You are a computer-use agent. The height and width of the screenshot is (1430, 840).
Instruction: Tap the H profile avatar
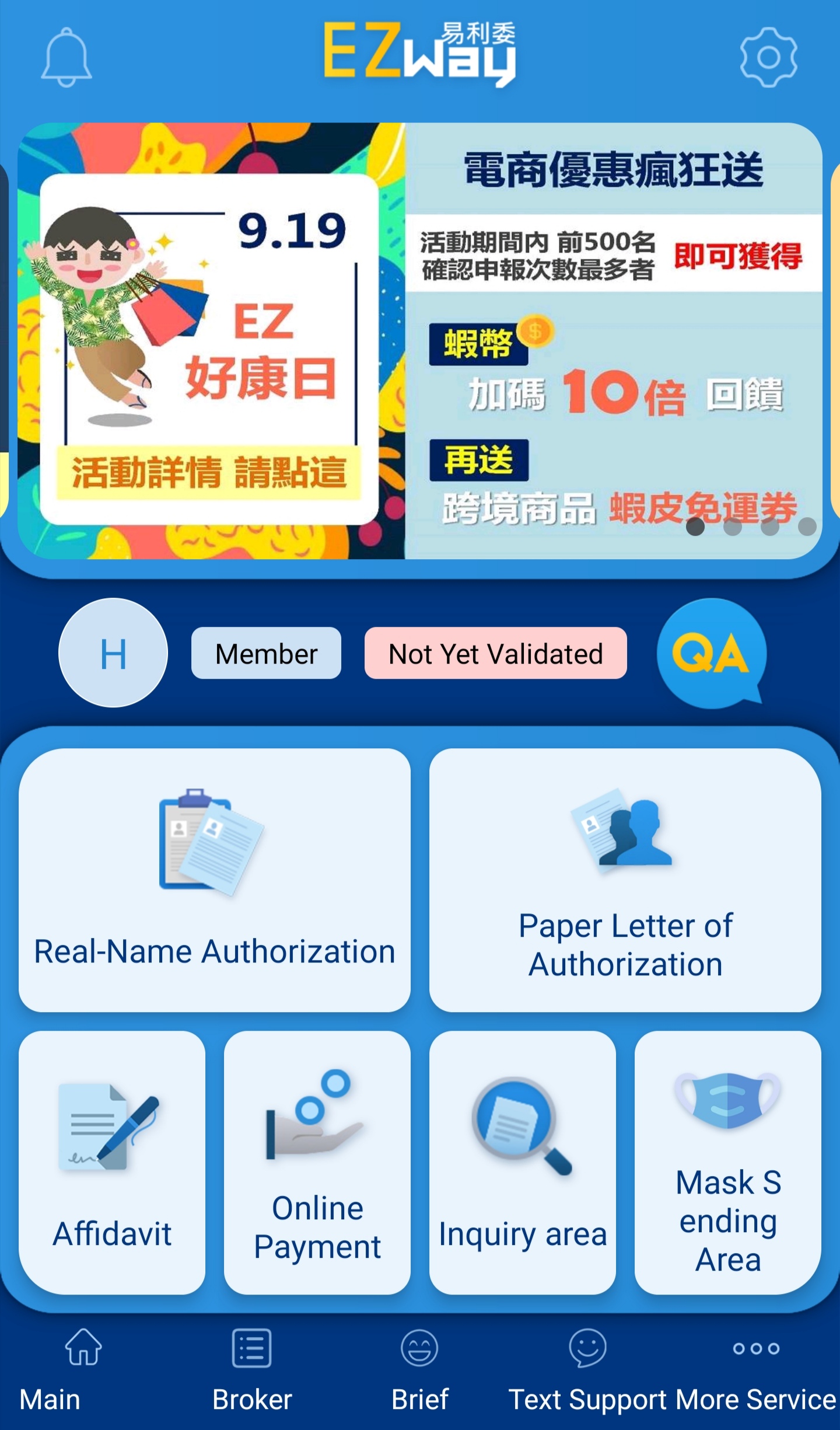tap(113, 653)
